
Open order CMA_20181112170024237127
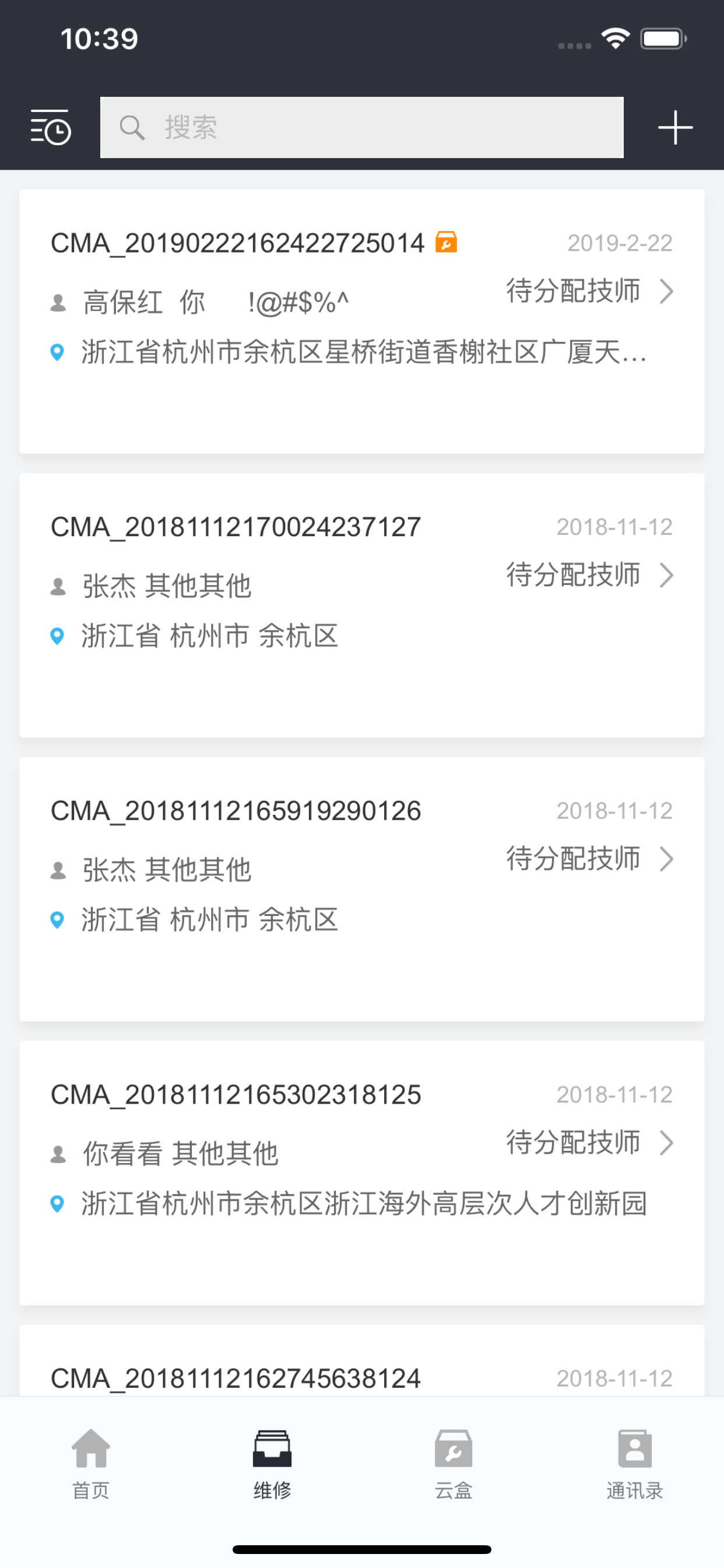click(361, 605)
